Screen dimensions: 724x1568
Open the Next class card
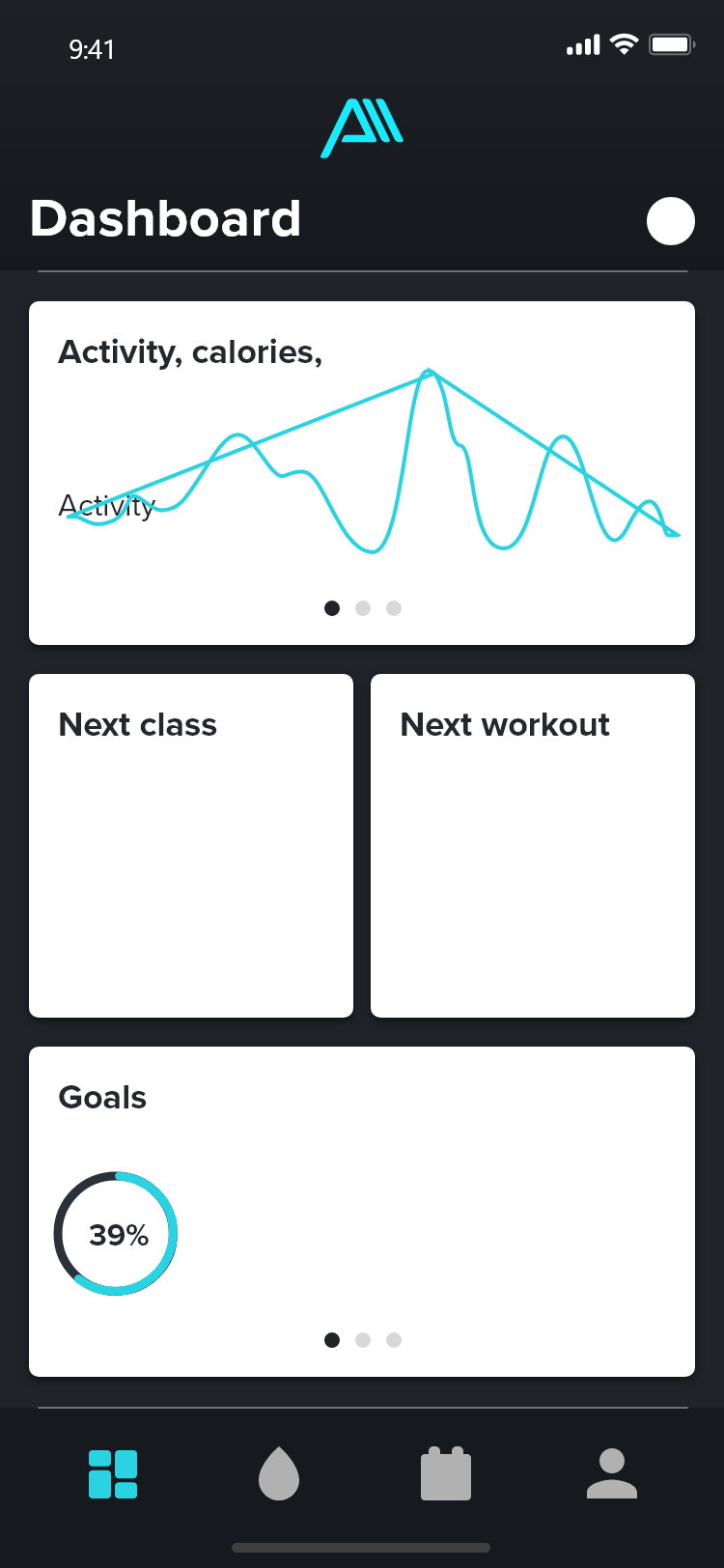pos(191,845)
